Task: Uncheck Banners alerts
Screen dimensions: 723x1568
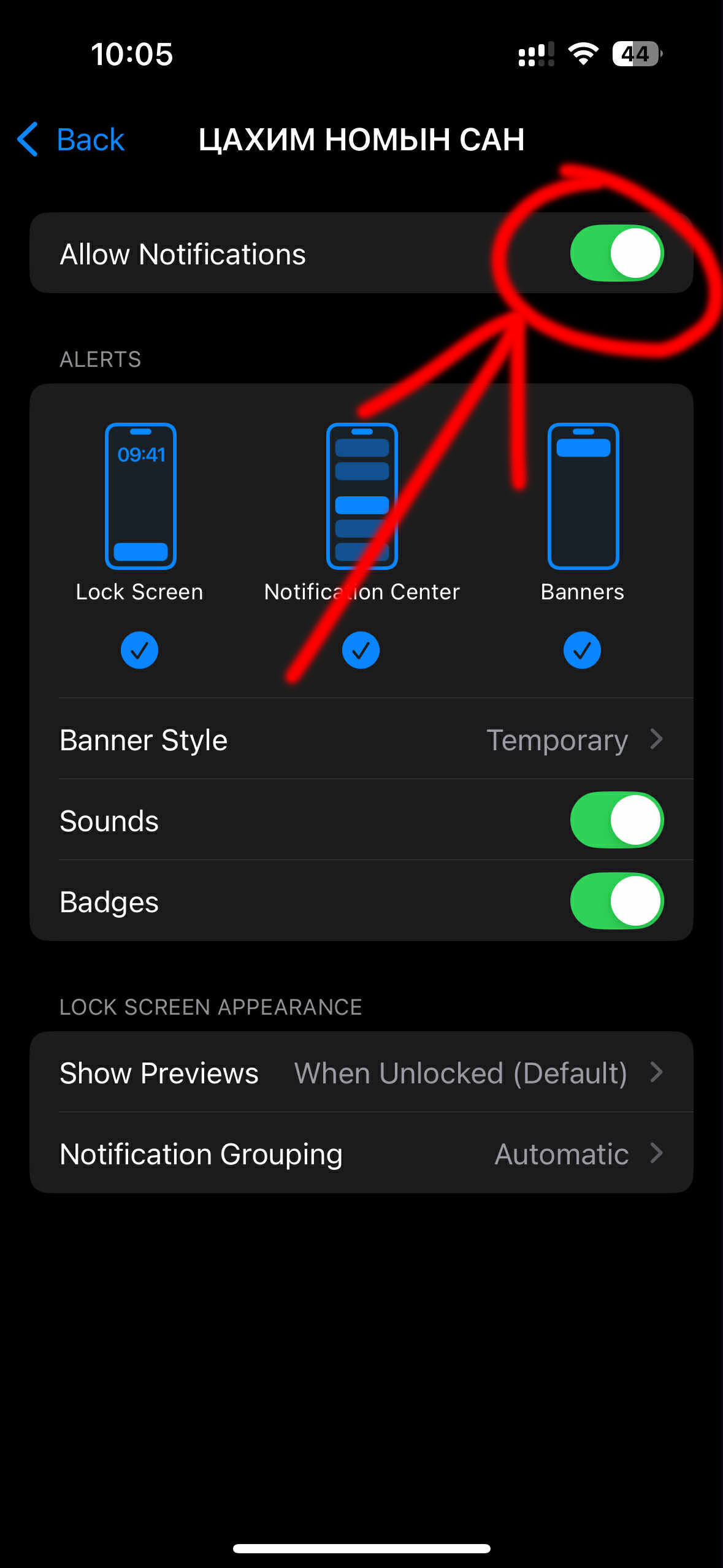Action: (582, 650)
